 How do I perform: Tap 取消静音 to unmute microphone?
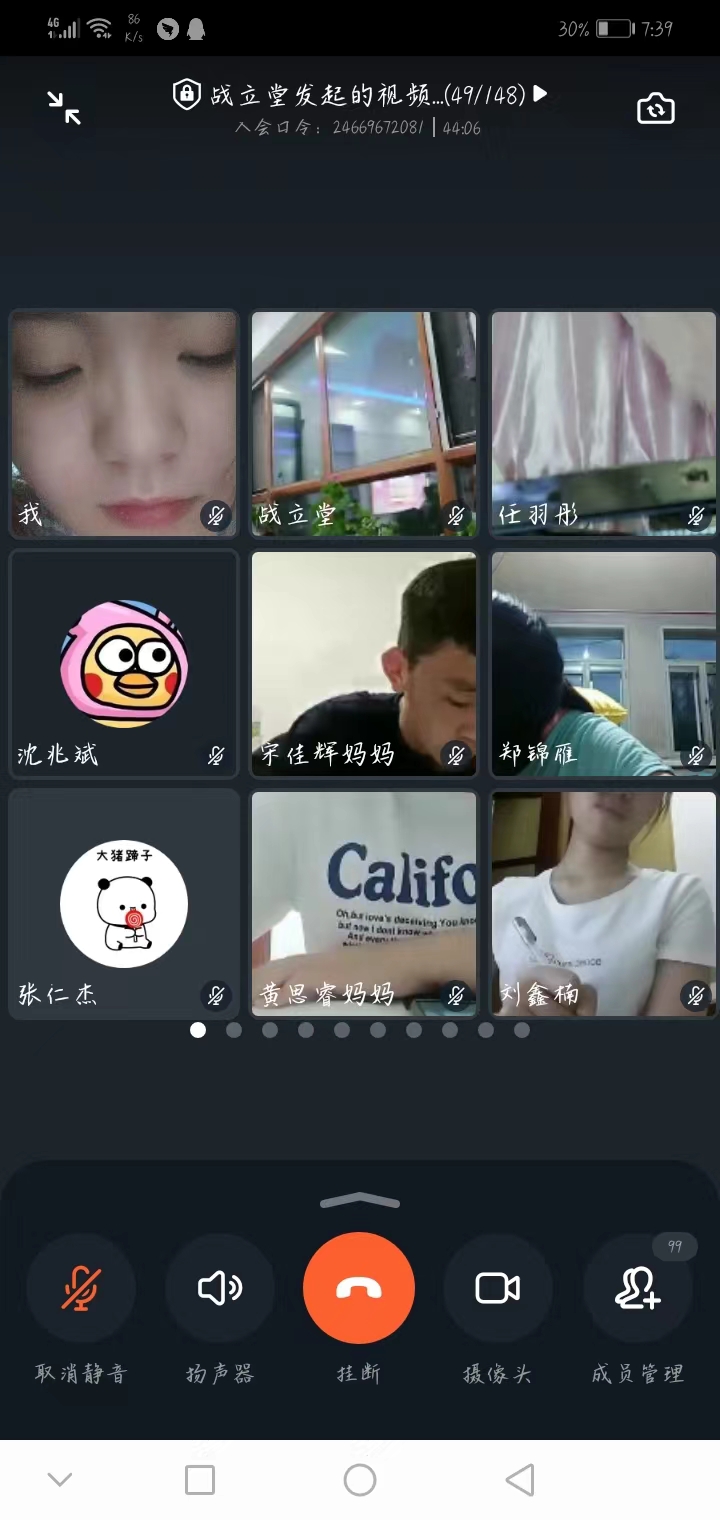tap(81, 1288)
